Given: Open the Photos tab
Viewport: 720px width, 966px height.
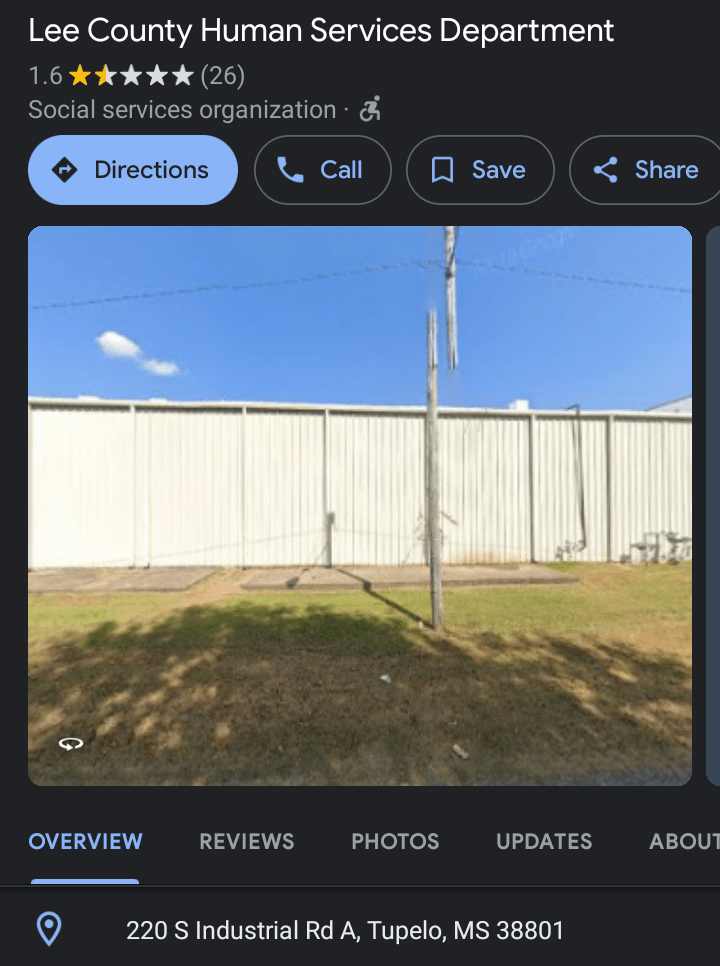Looking at the screenshot, I should tap(395, 841).
